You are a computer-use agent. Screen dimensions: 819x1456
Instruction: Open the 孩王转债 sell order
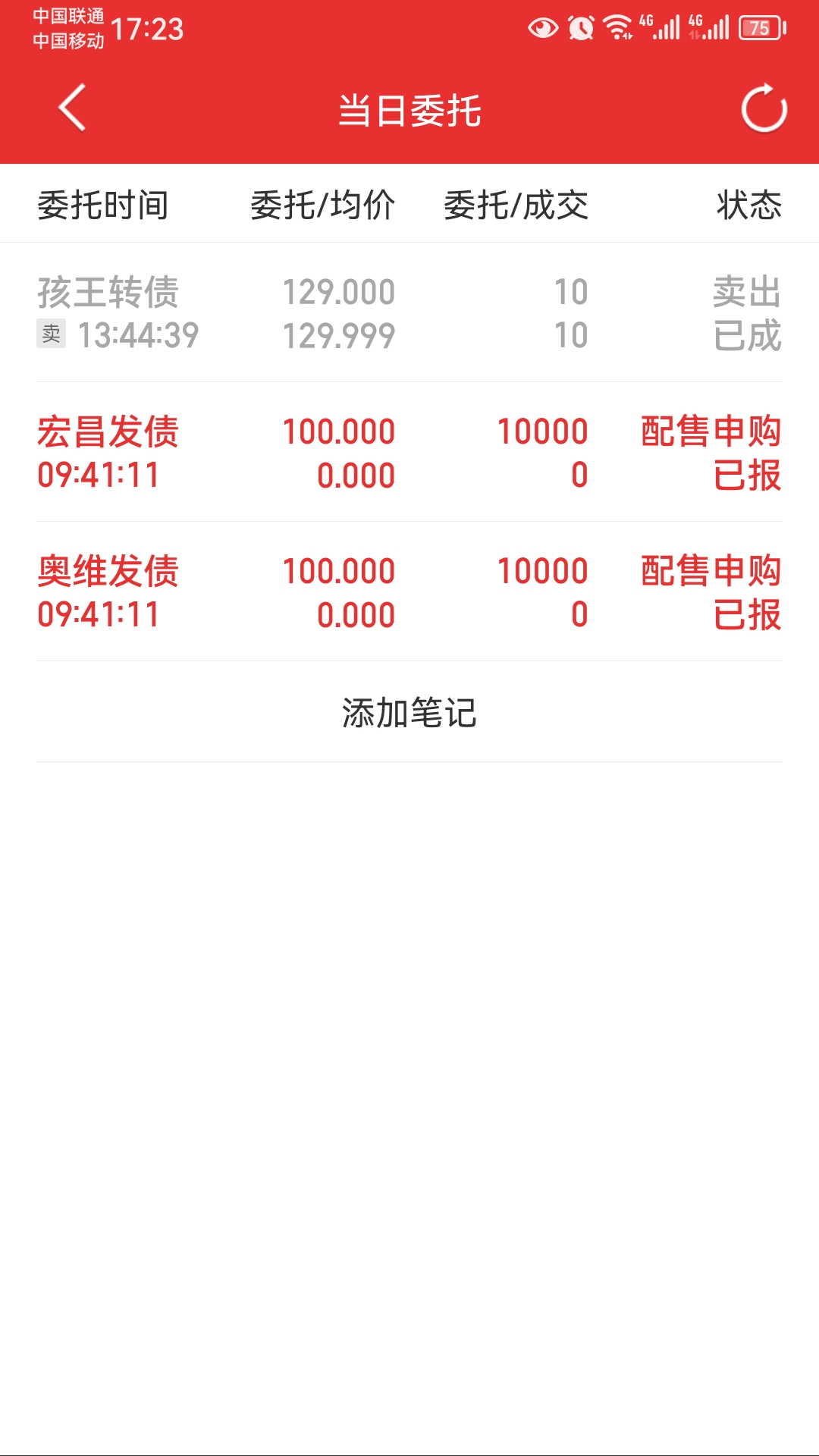pos(409,313)
